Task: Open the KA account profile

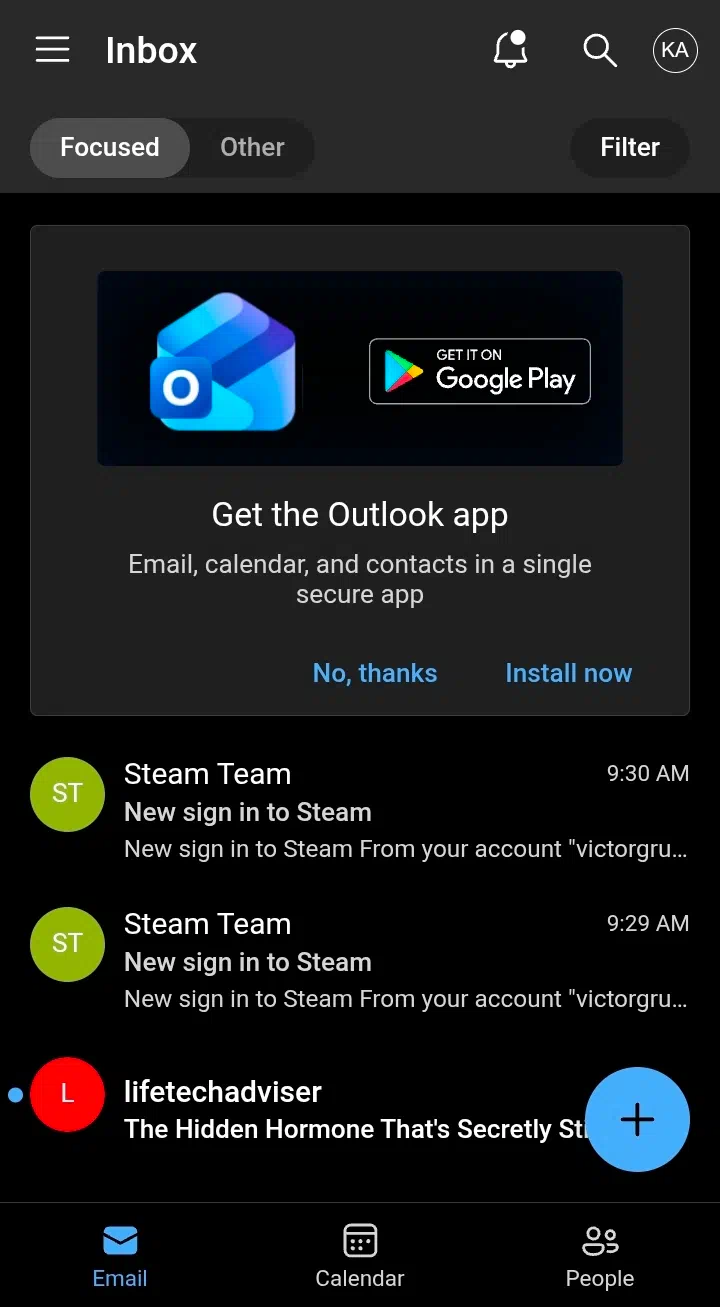Action: coord(674,50)
